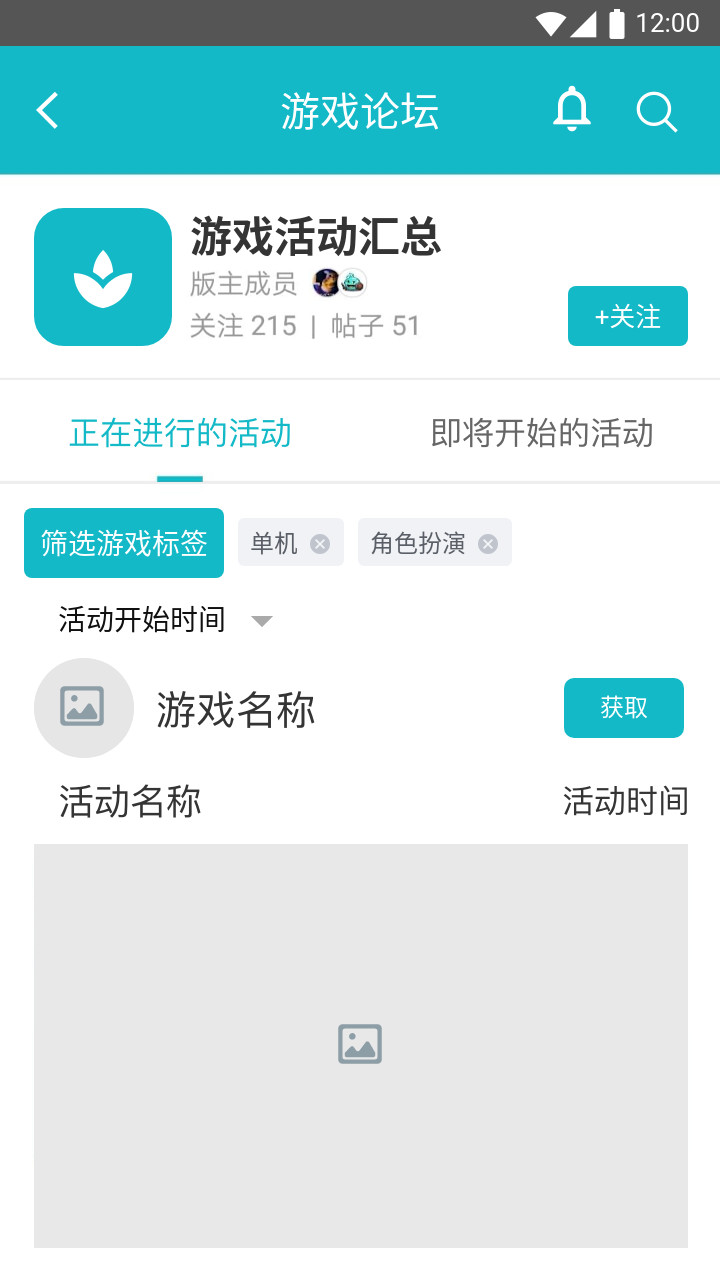
Task: Open search in the forum header
Action: click(657, 112)
